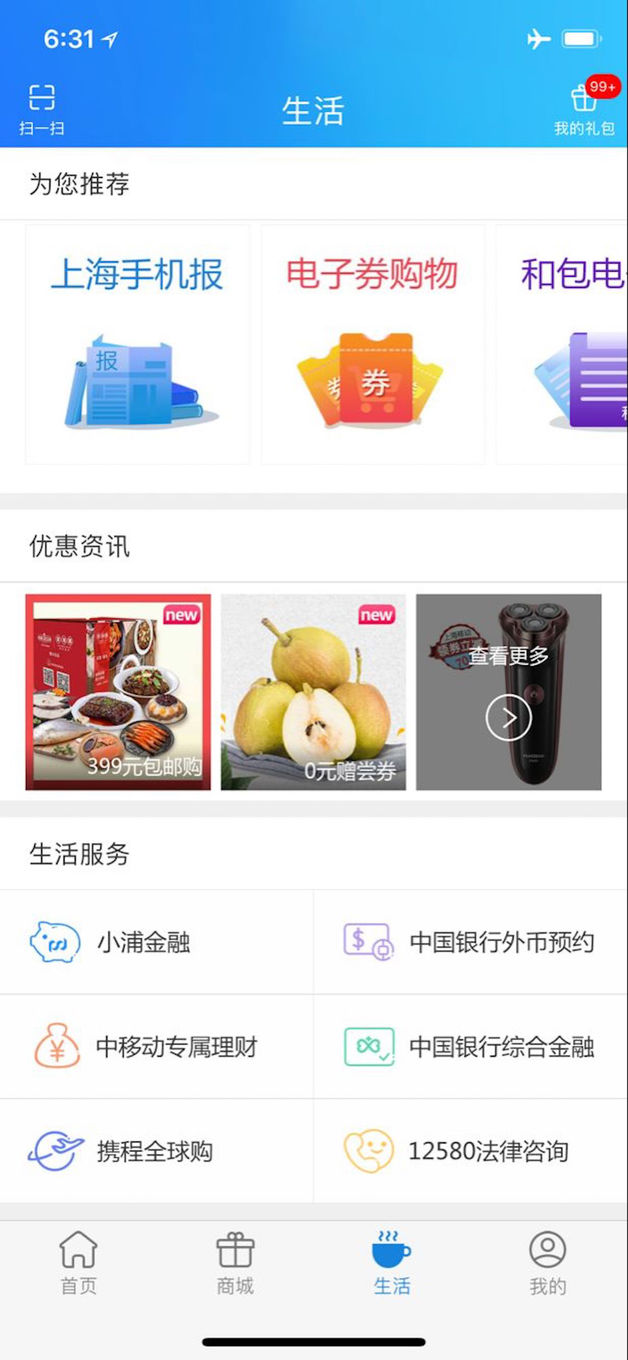Open 中国银行外币预约

point(470,942)
